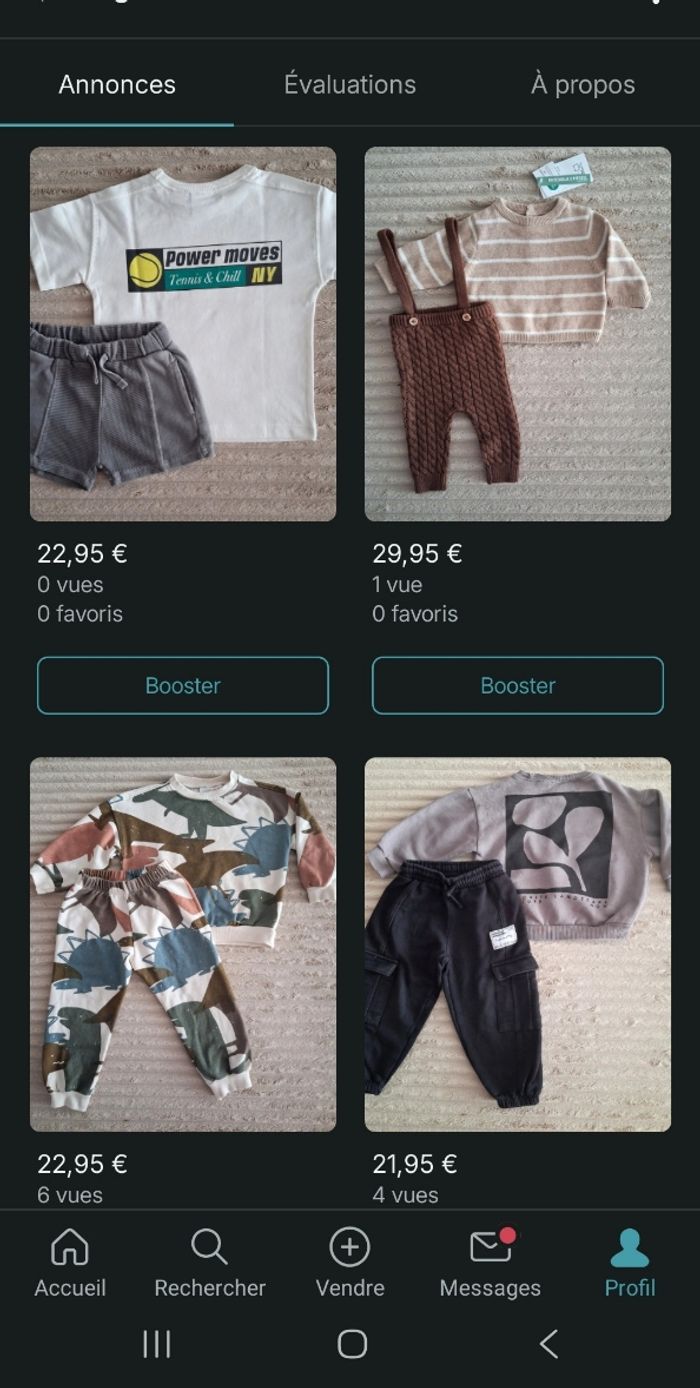This screenshot has height=1388, width=700.
Task: Go to the phone's home screen
Action: [352, 1343]
